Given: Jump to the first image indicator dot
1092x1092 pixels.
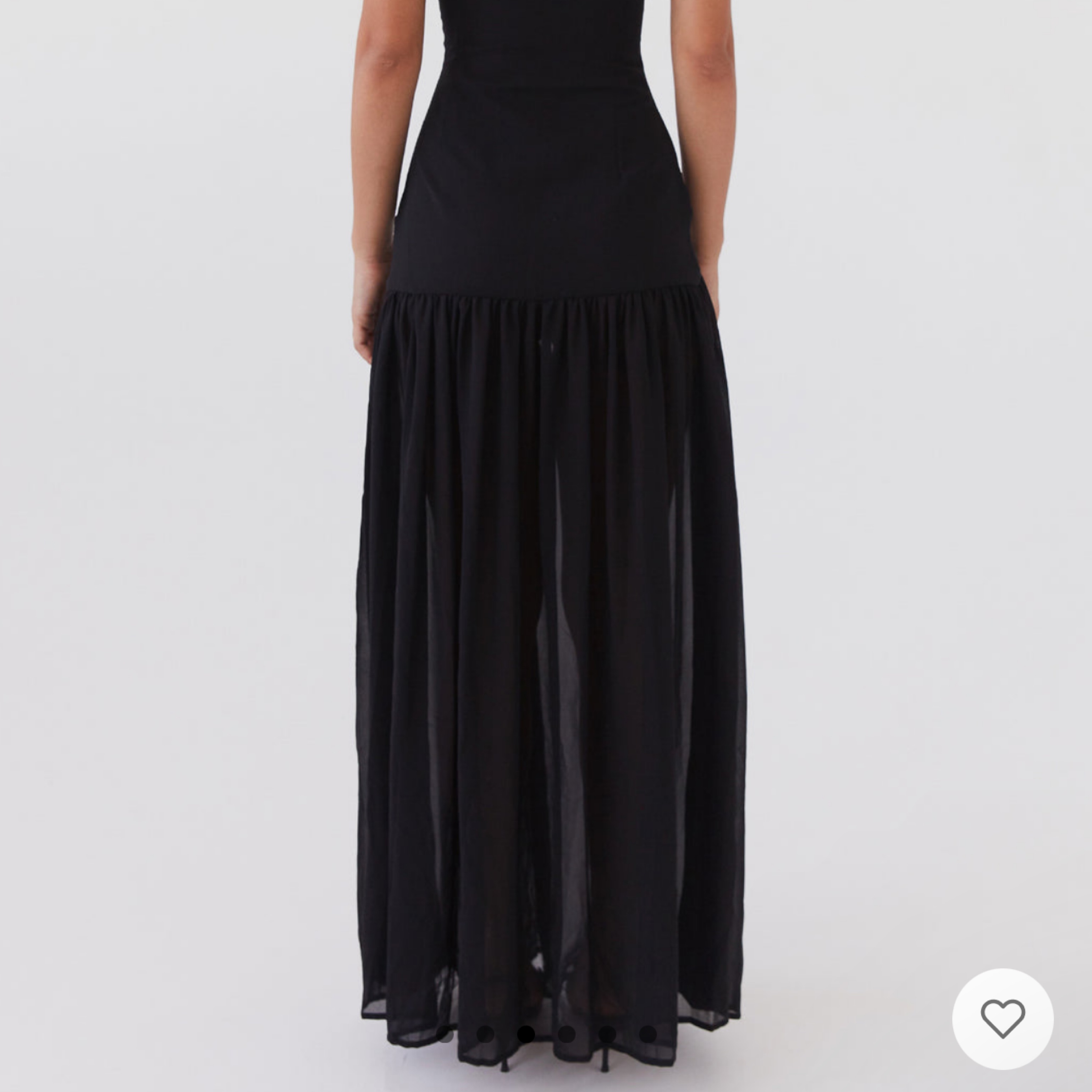Looking at the screenshot, I should point(445,1034).
